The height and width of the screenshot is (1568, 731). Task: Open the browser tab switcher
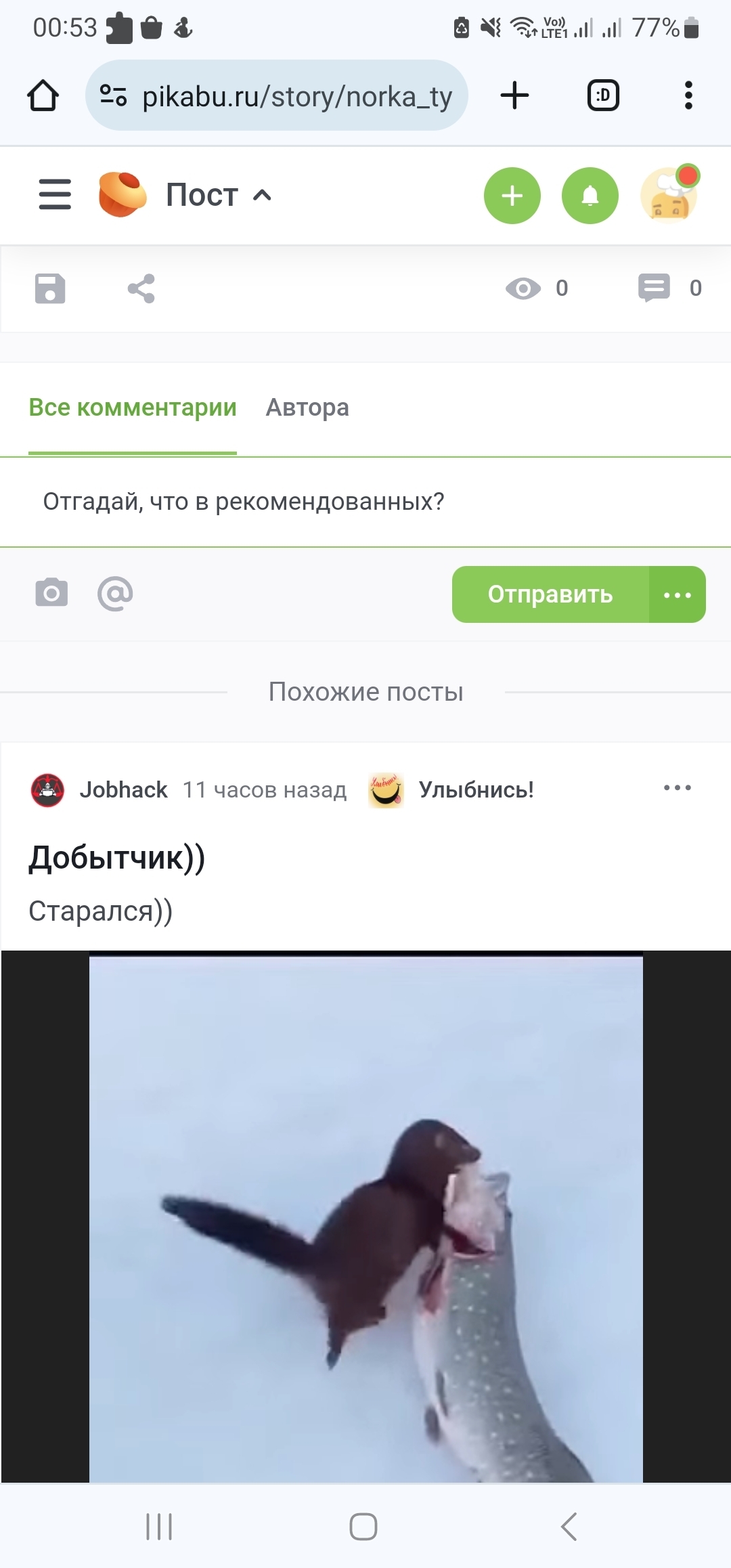tap(602, 95)
